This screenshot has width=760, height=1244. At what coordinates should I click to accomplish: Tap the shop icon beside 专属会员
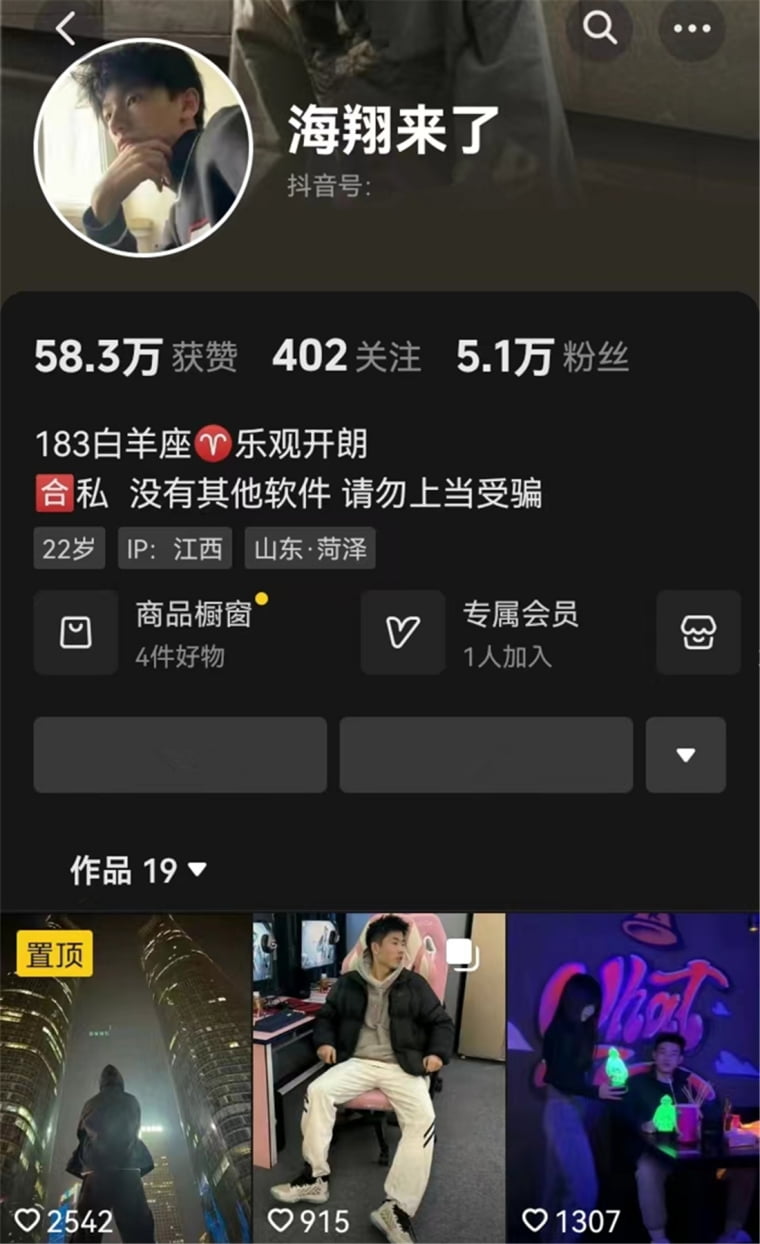click(698, 633)
